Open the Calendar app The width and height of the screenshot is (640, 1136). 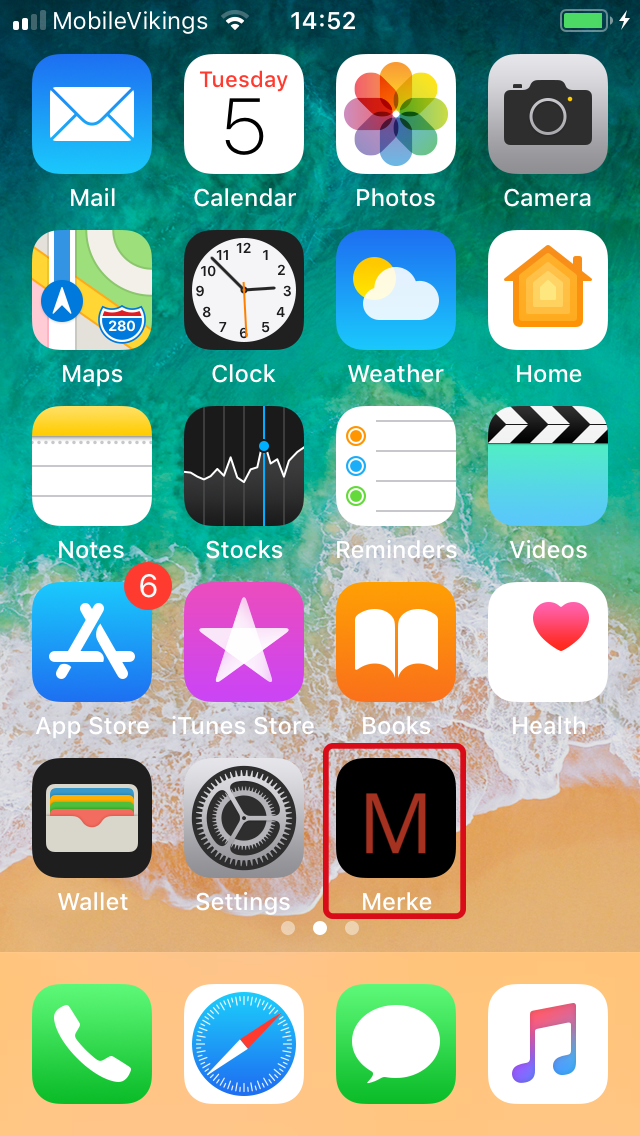coord(244,114)
